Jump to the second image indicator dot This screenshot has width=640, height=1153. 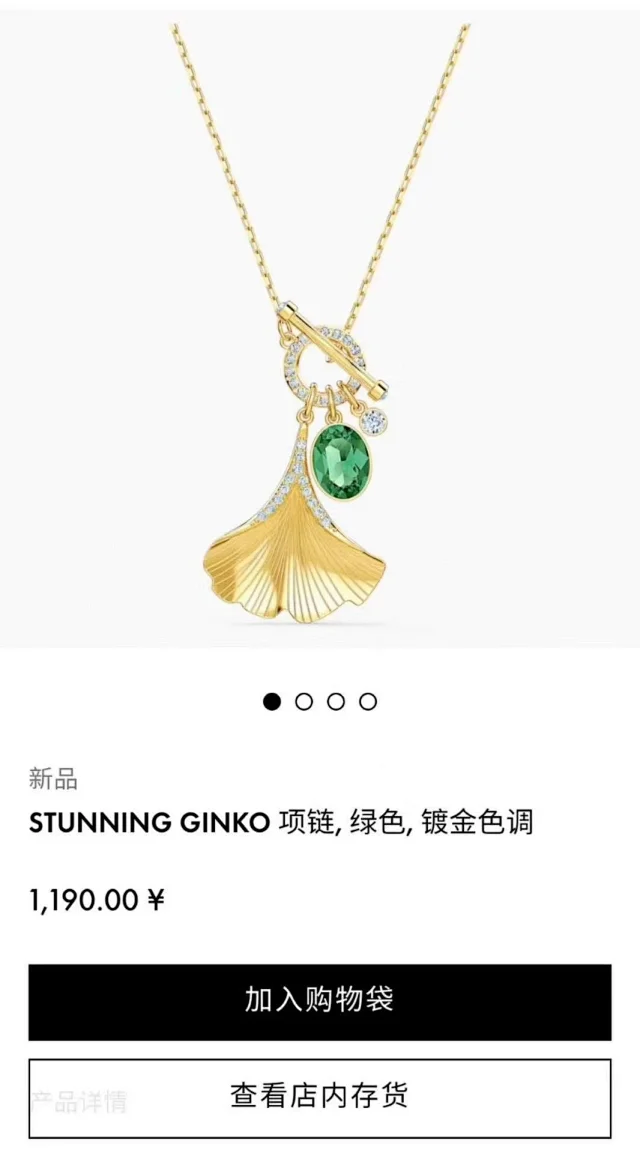tap(304, 701)
